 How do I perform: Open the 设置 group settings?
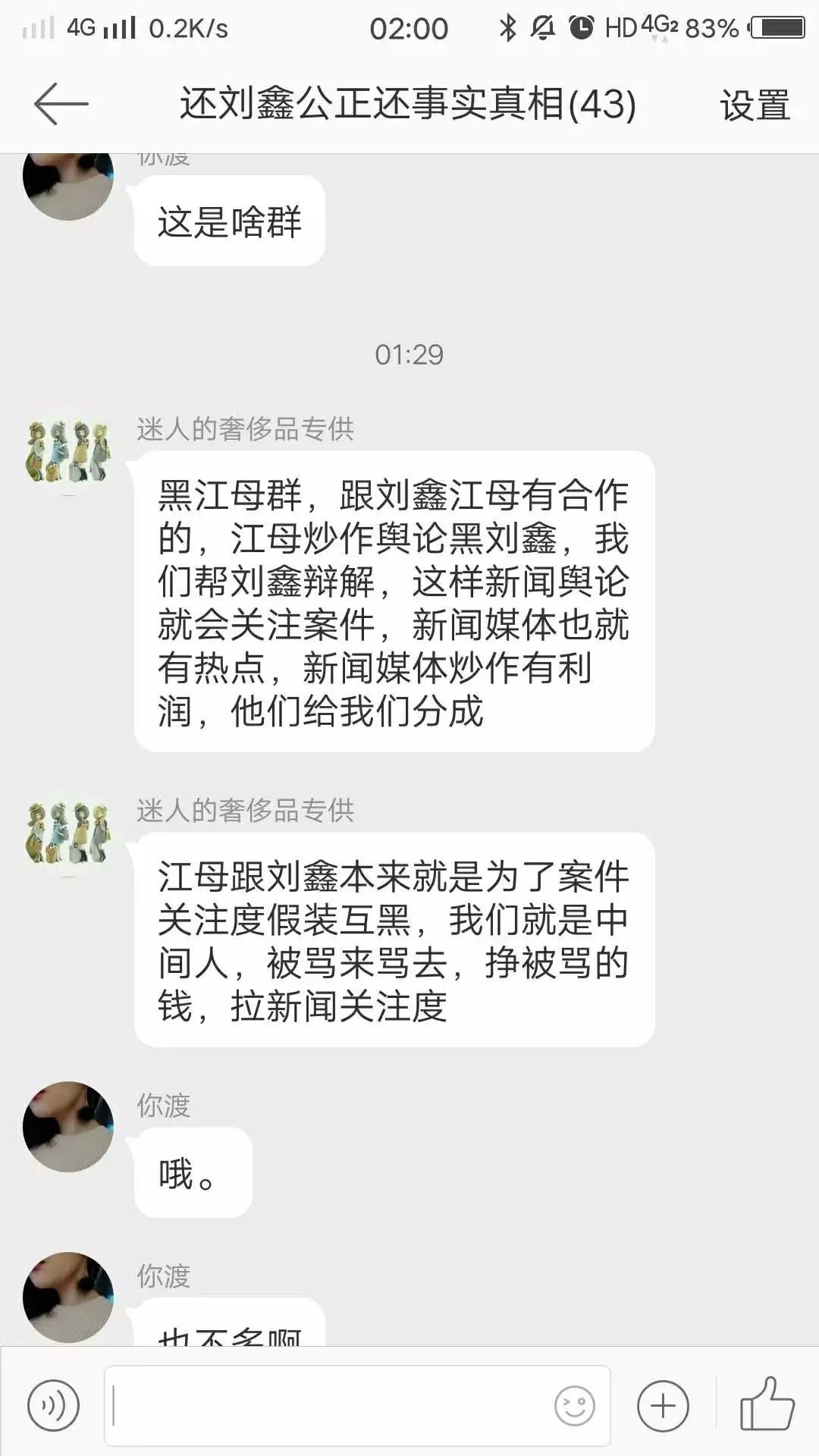(x=755, y=105)
